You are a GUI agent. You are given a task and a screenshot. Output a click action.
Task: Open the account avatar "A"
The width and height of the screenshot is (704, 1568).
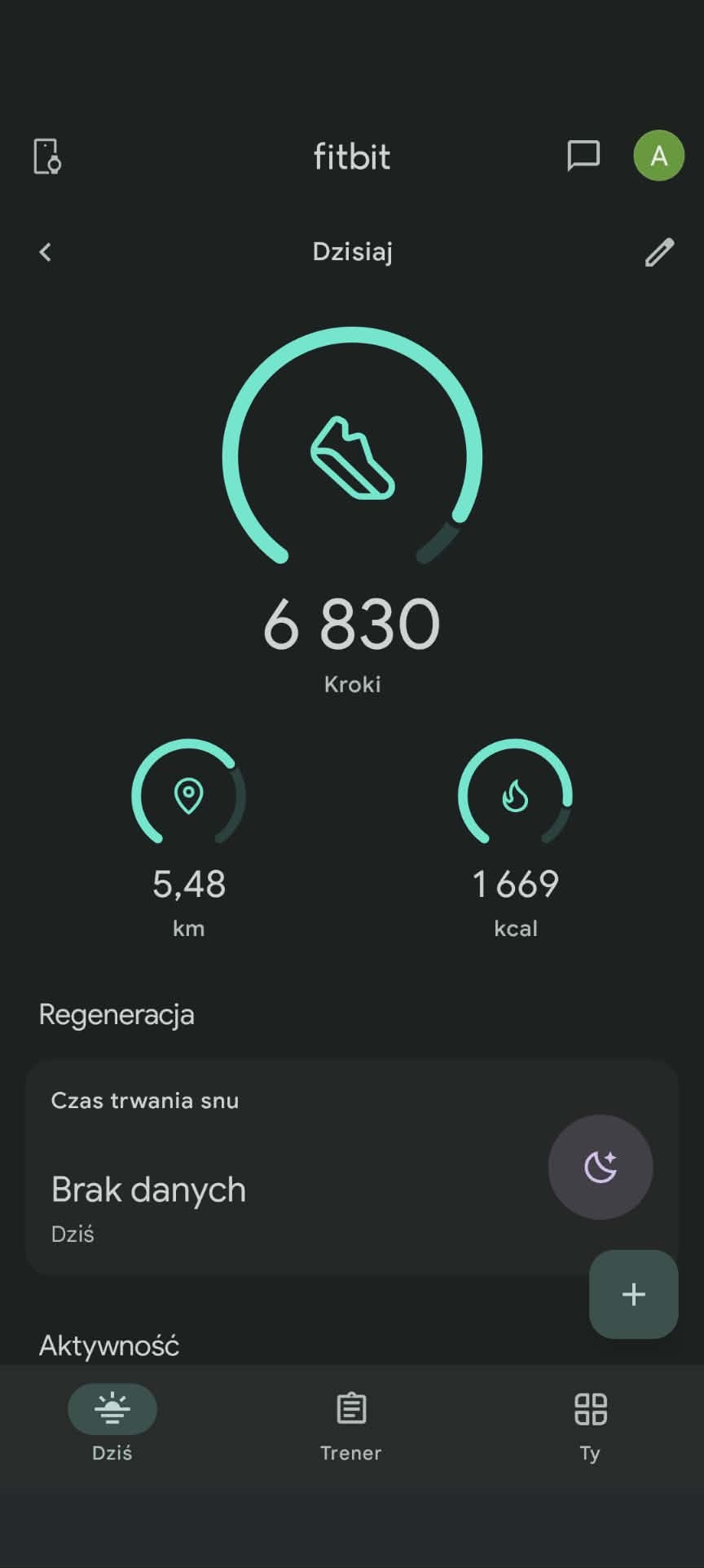658,155
